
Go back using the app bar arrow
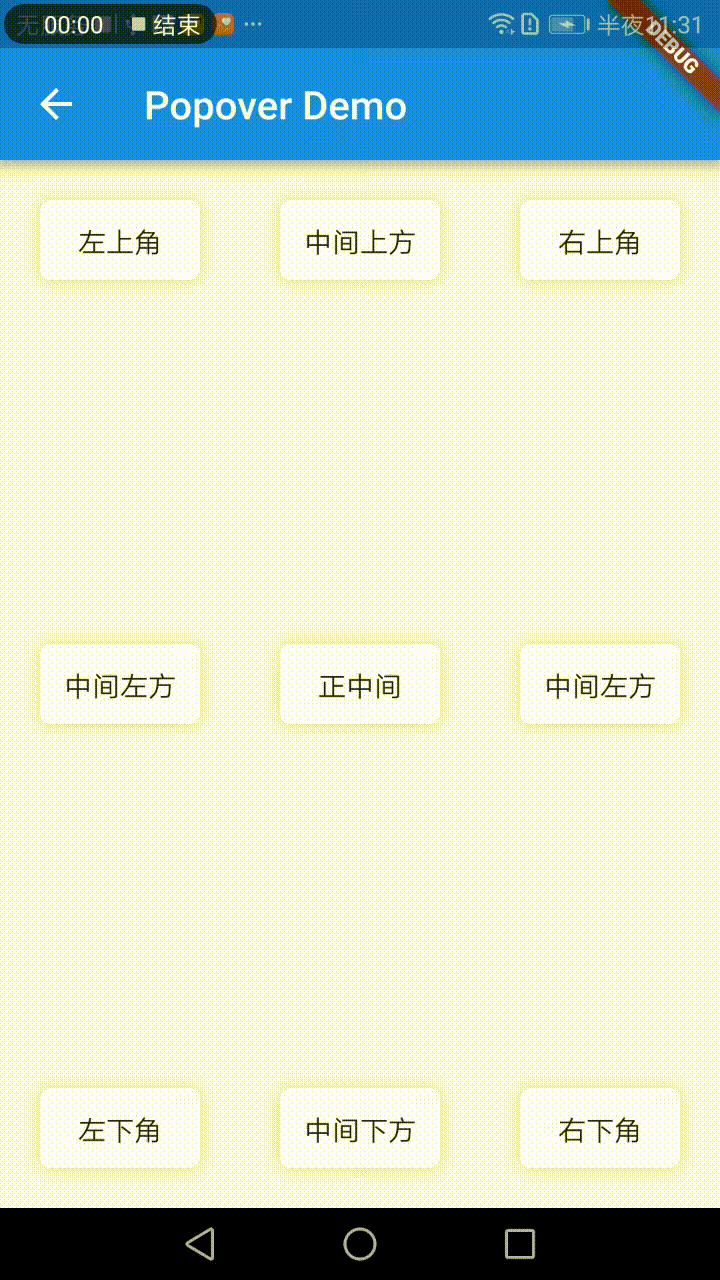56,105
